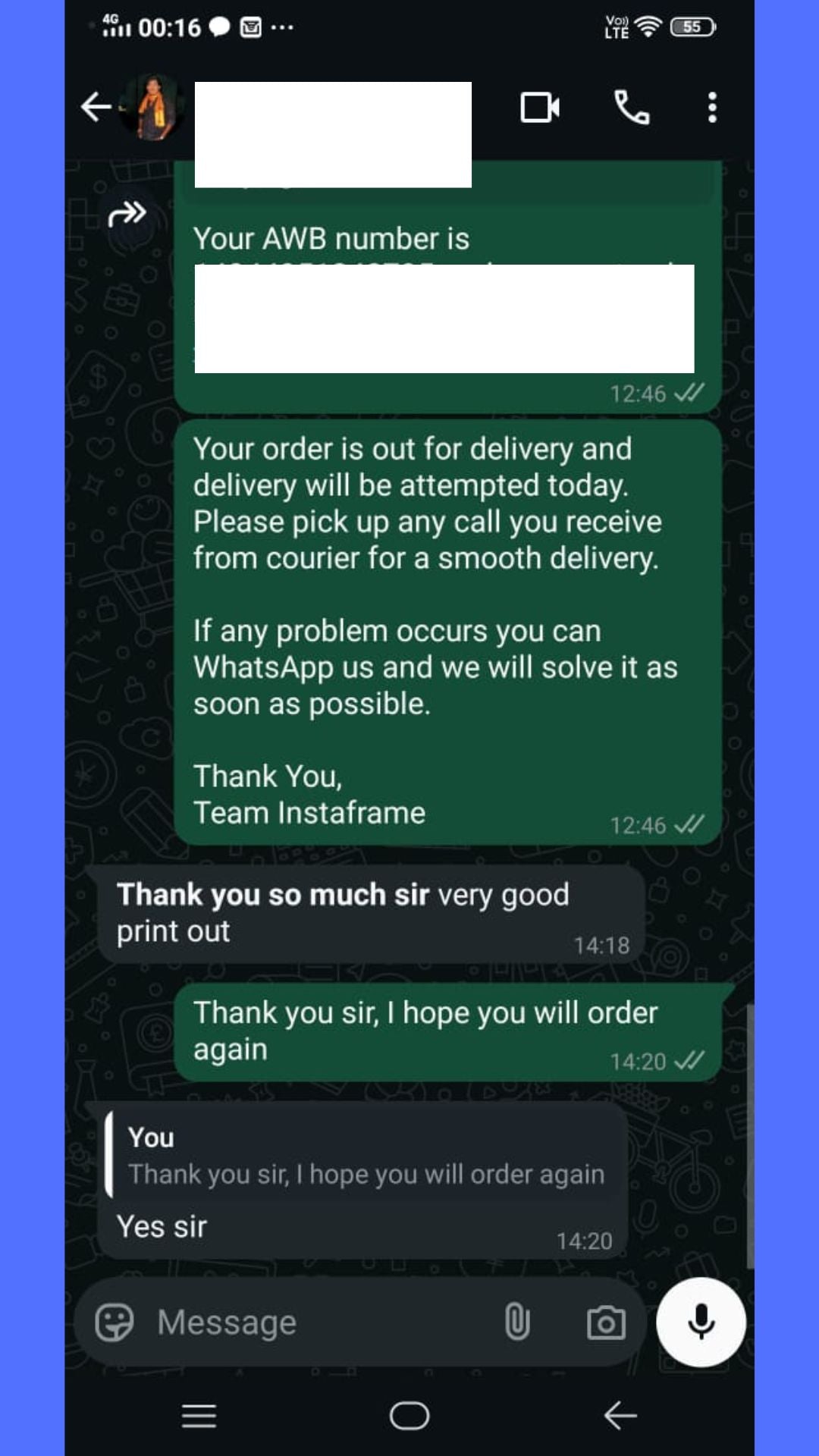
Task: Open the camera from message bar
Action: [x=606, y=1323]
